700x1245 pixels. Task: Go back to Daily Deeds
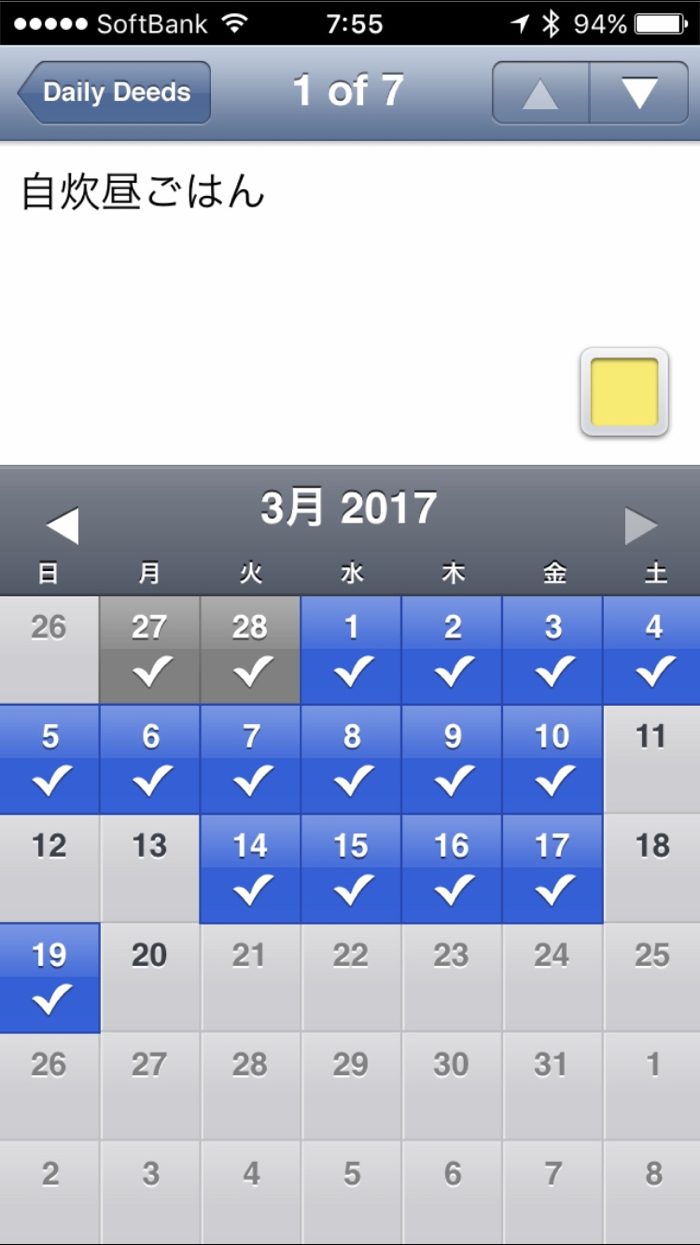tap(114, 92)
